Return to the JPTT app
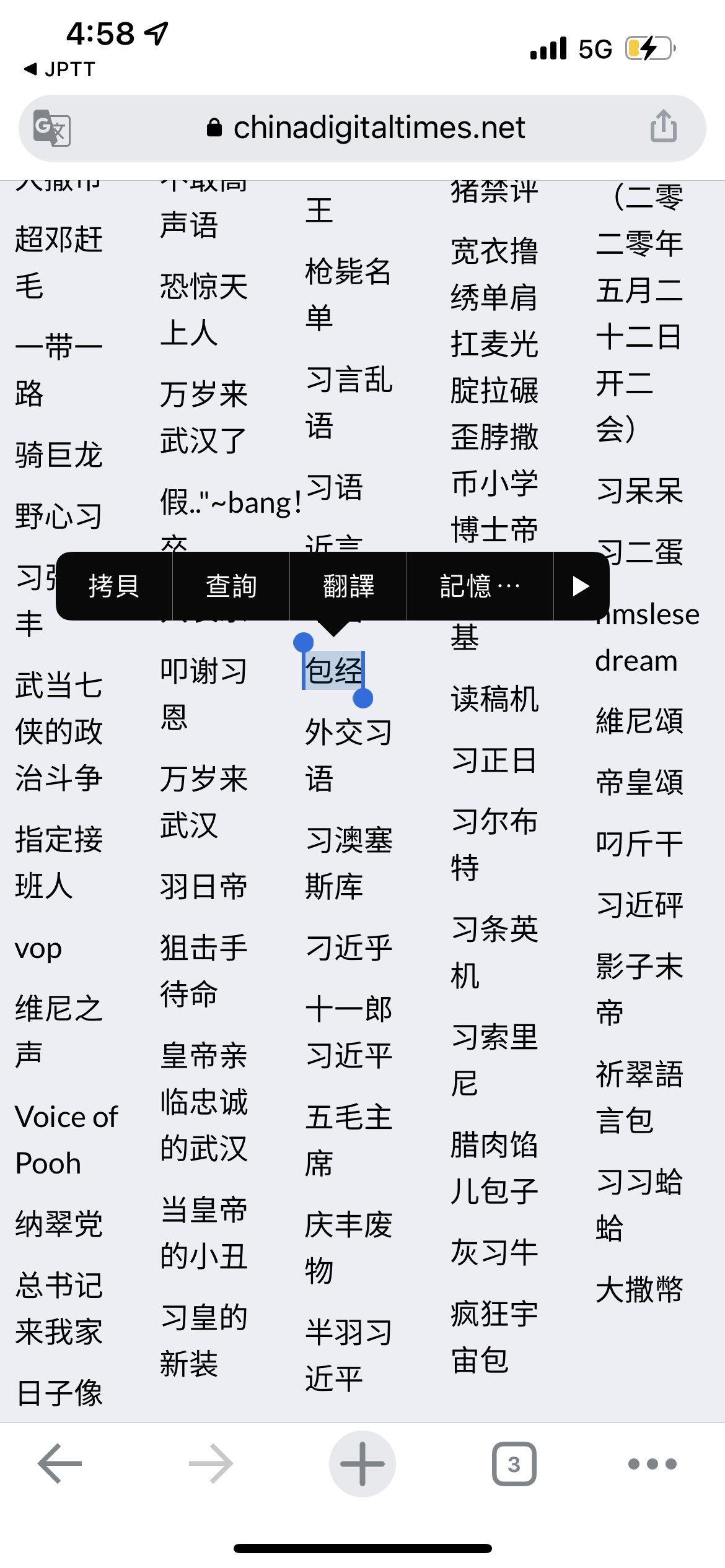The width and height of the screenshot is (725, 1568). click(x=59, y=69)
